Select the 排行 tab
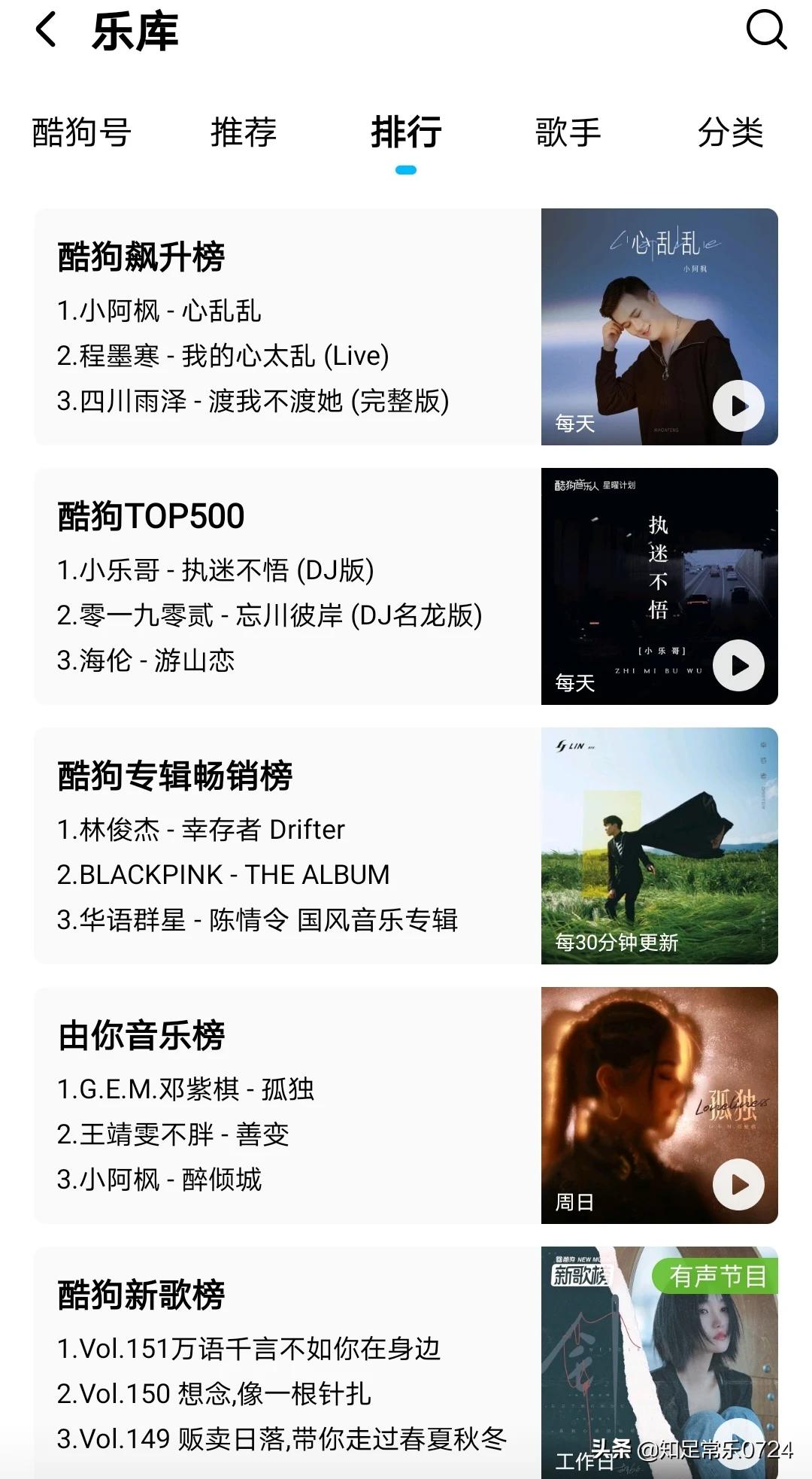This screenshot has width=812, height=1479. coord(406,133)
